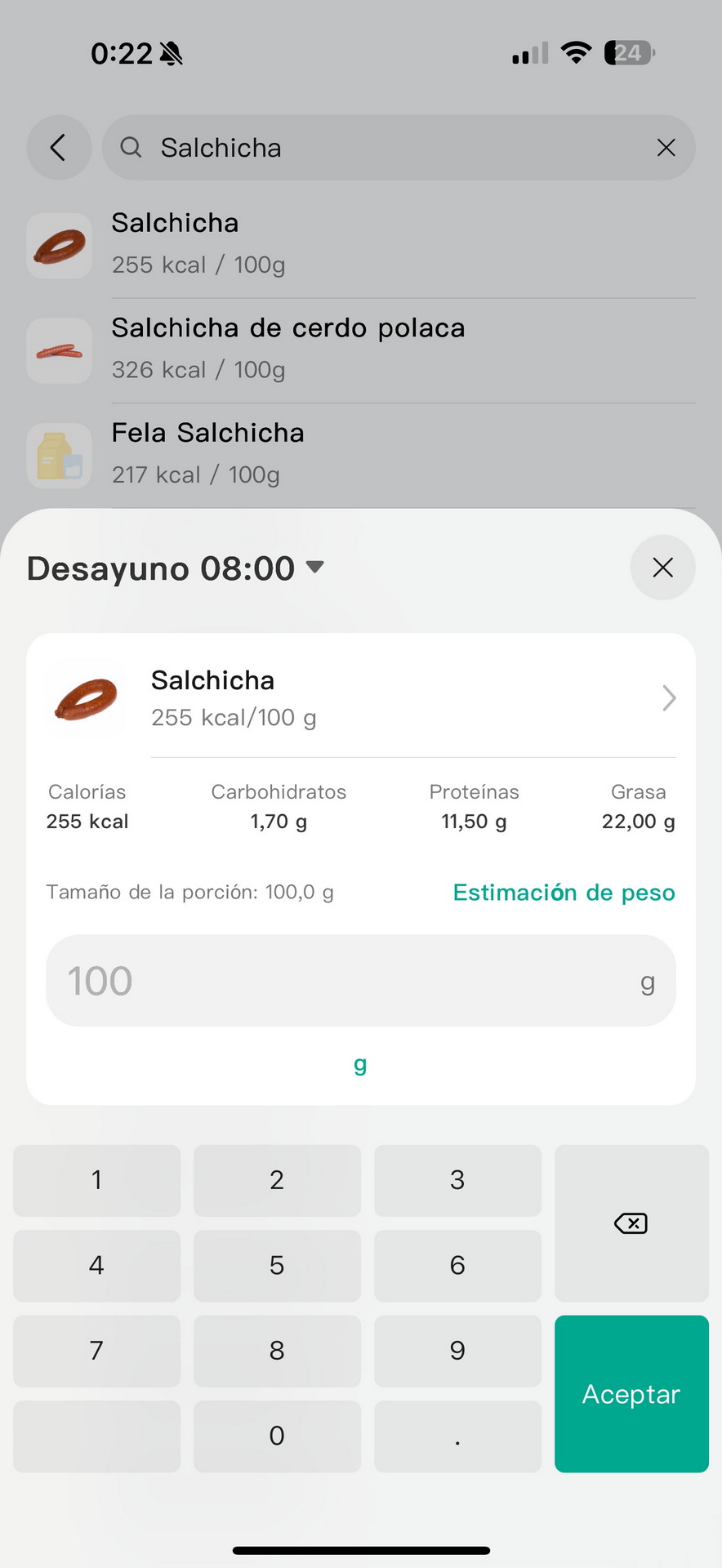Clear the Salchicha search text
Viewport: 722px width, 1568px height.
pyautogui.click(x=666, y=148)
